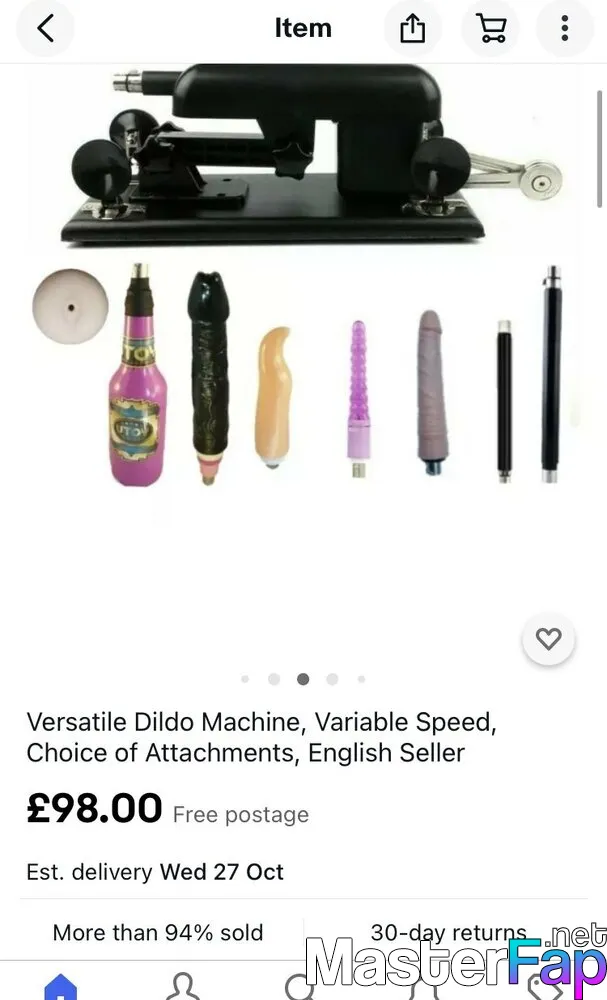Open the shopping cart

click(490, 29)
